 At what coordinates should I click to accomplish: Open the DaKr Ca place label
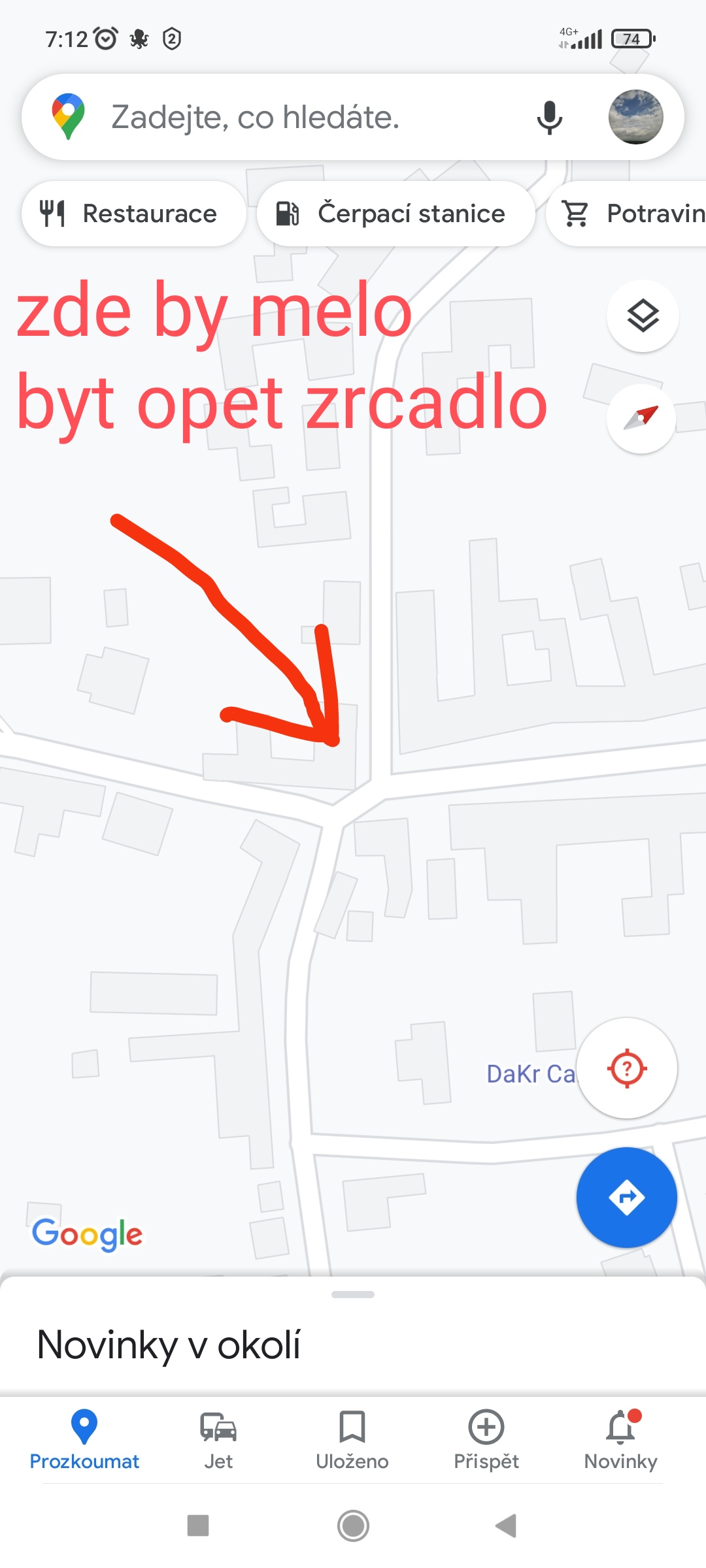(531, 1074)
